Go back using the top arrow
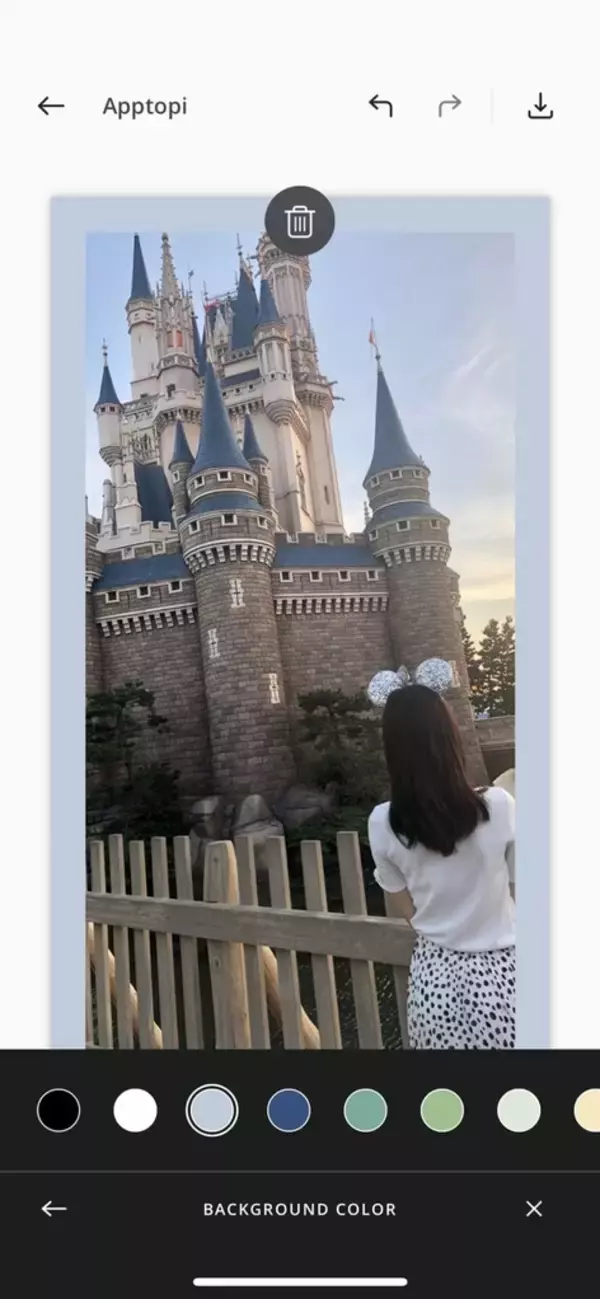 51,106
